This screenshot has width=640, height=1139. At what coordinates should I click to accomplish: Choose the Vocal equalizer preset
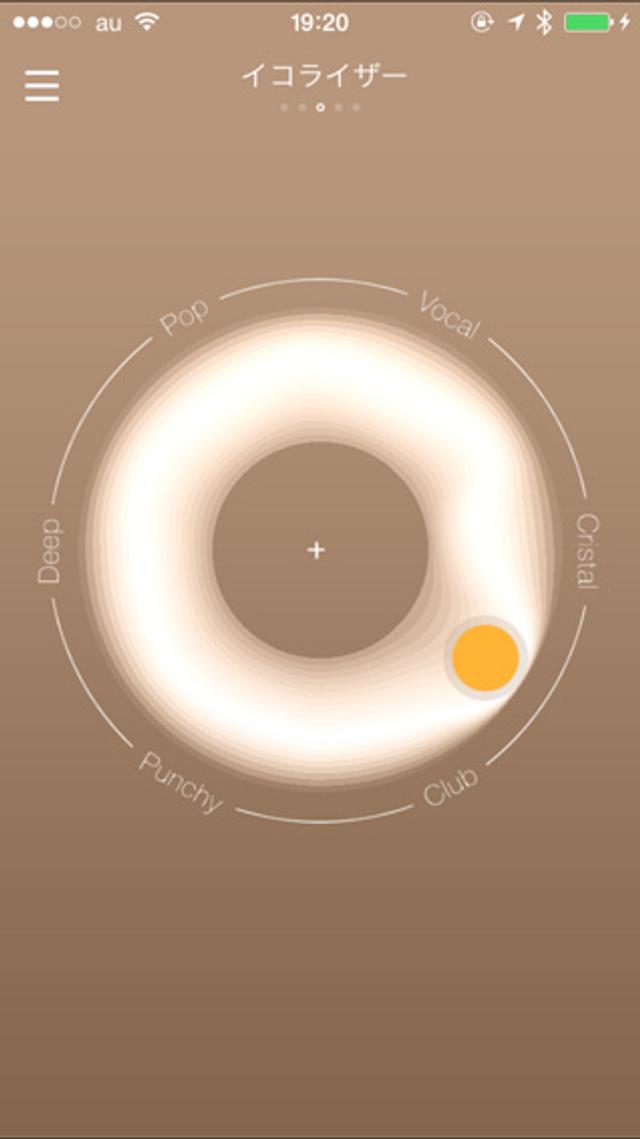point(450,315)
